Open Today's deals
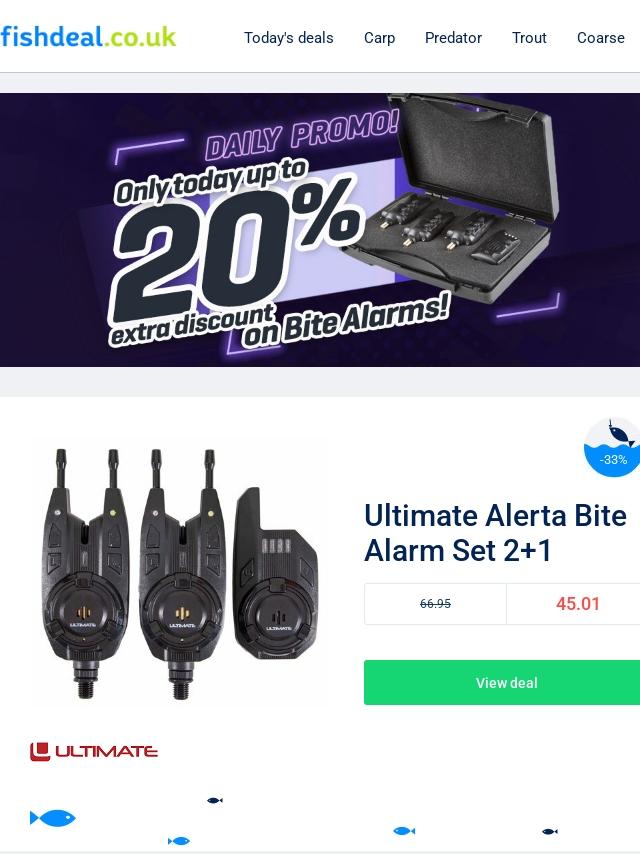The image size is (640, 854). tap(289, 38)
